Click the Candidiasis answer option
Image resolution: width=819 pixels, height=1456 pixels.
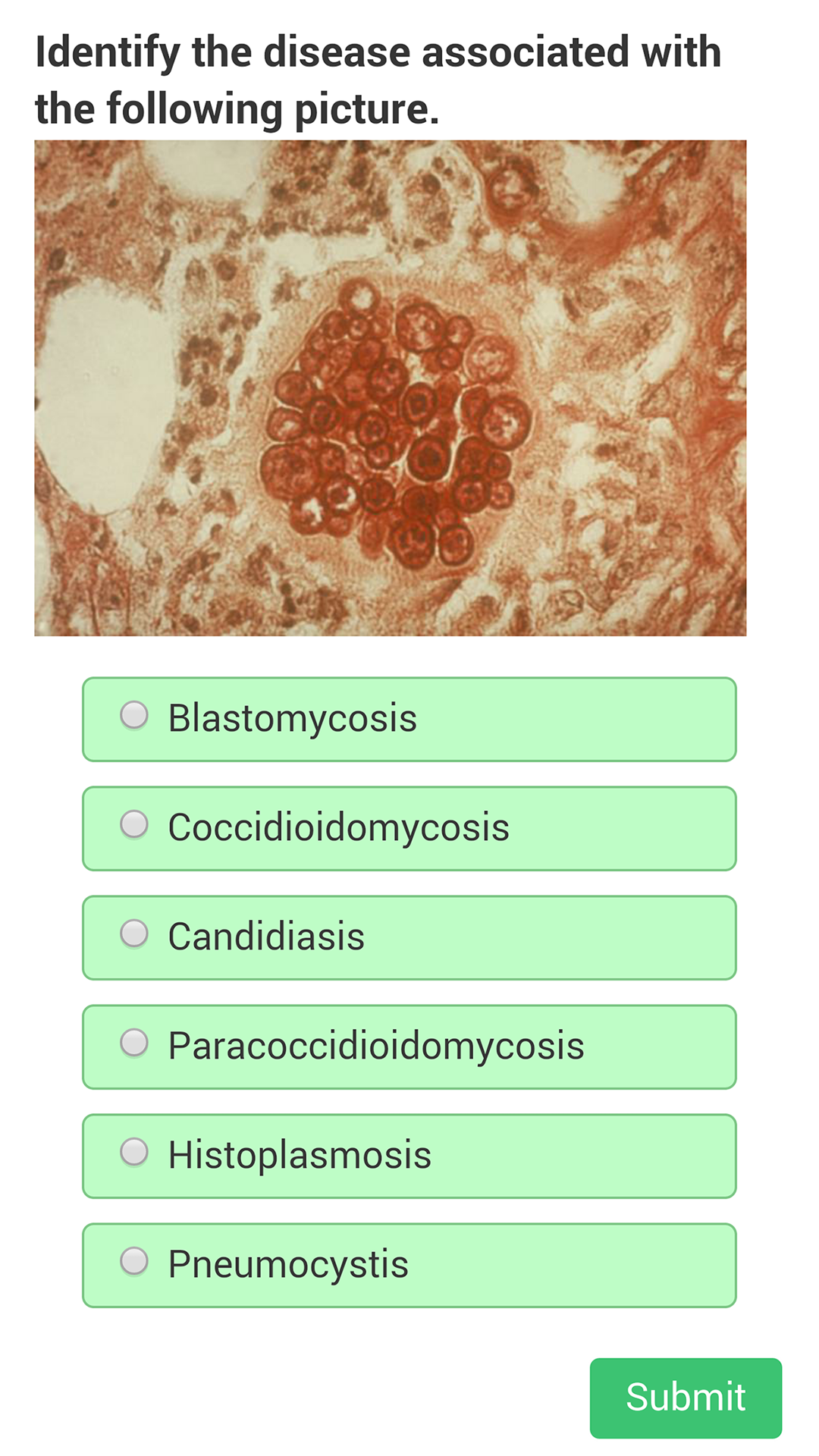tap(409, 937)
